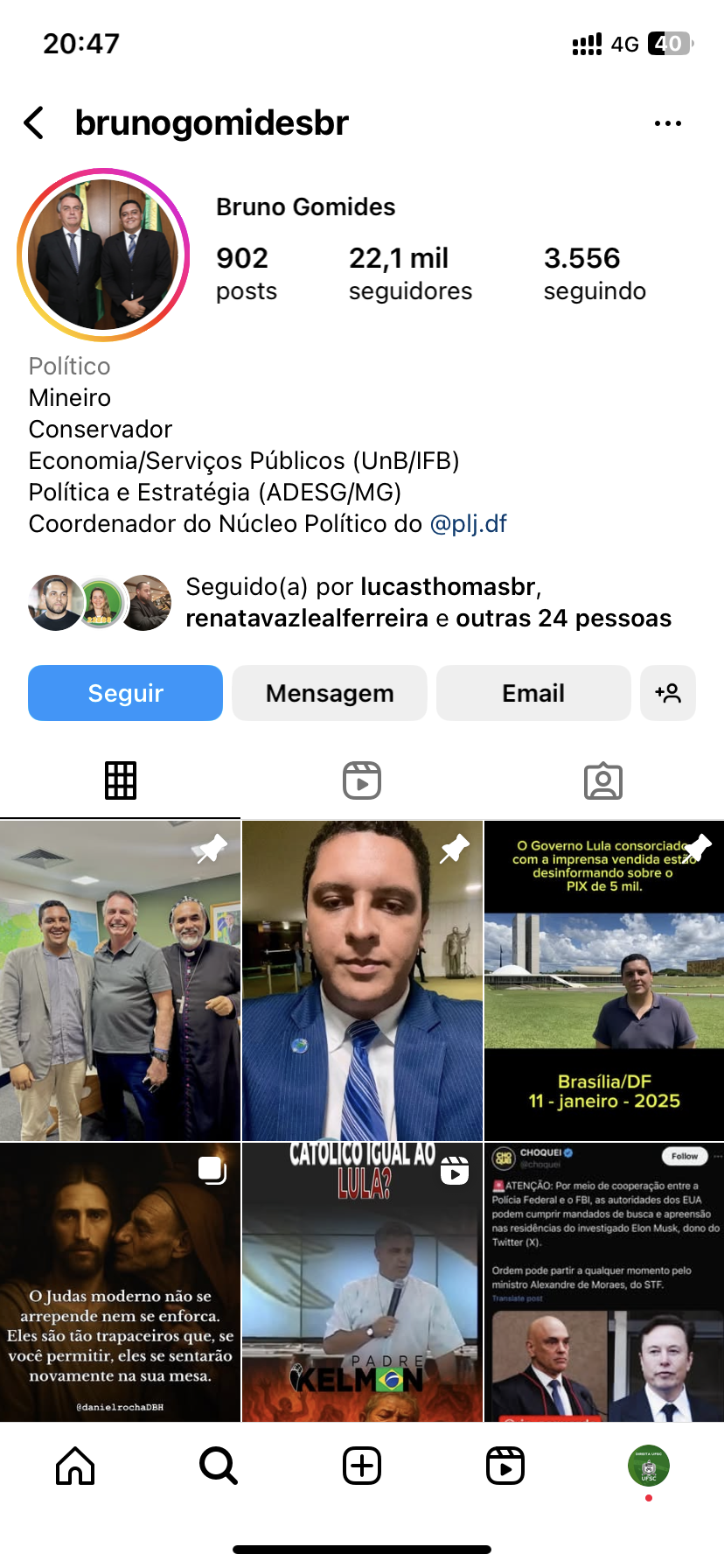
Task: Switch to the posts grid tab
Action: pos(121,780)
